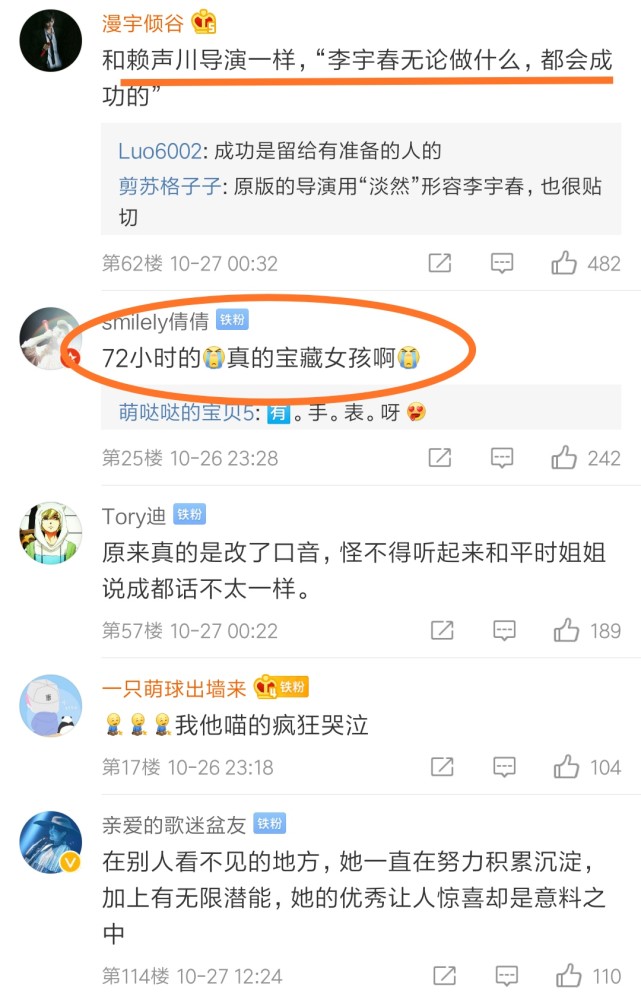Reply to the comment on floor 第25楼
641x1000 pixels.
pyautogui.click(x=502, y=458)
